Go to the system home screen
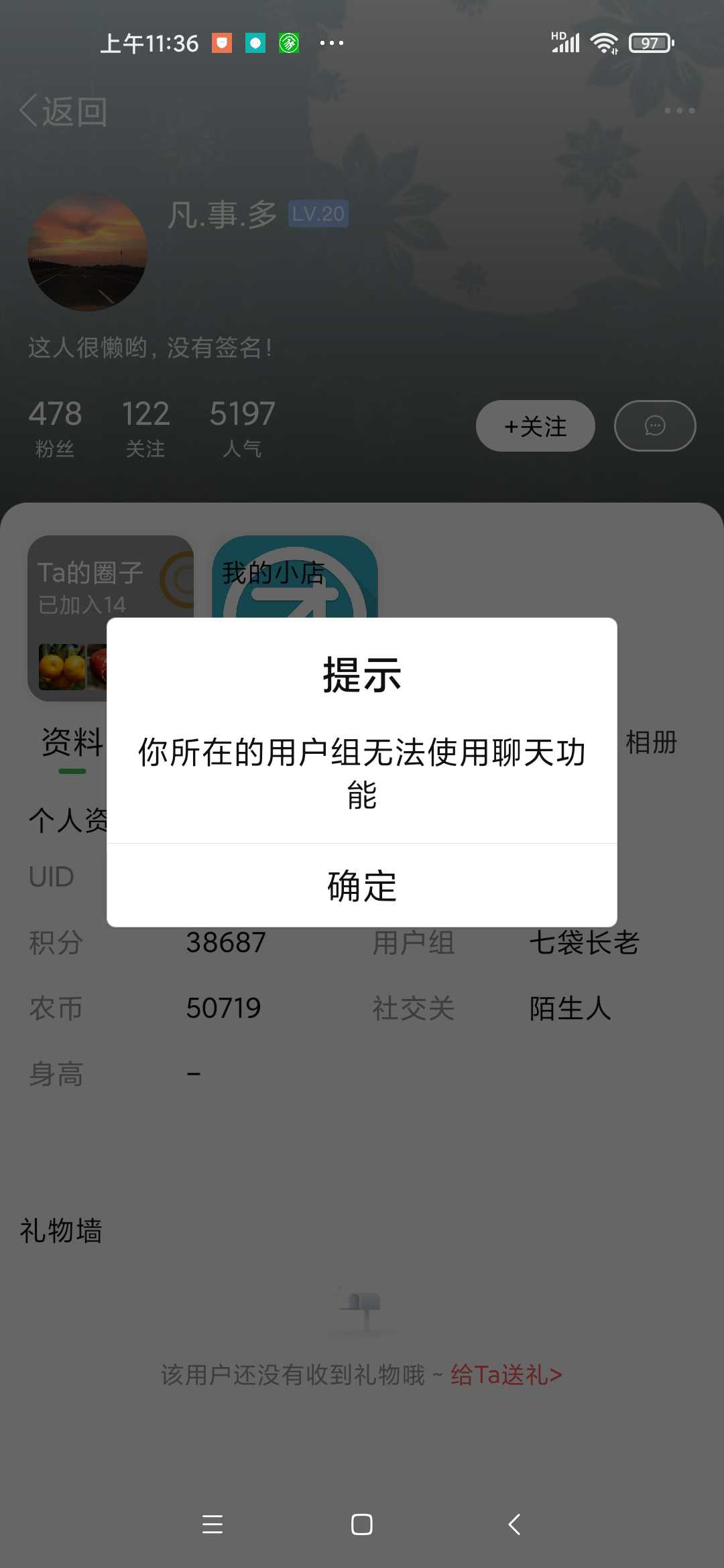Screen dimensions: 724x1568 coord(362,1524)
